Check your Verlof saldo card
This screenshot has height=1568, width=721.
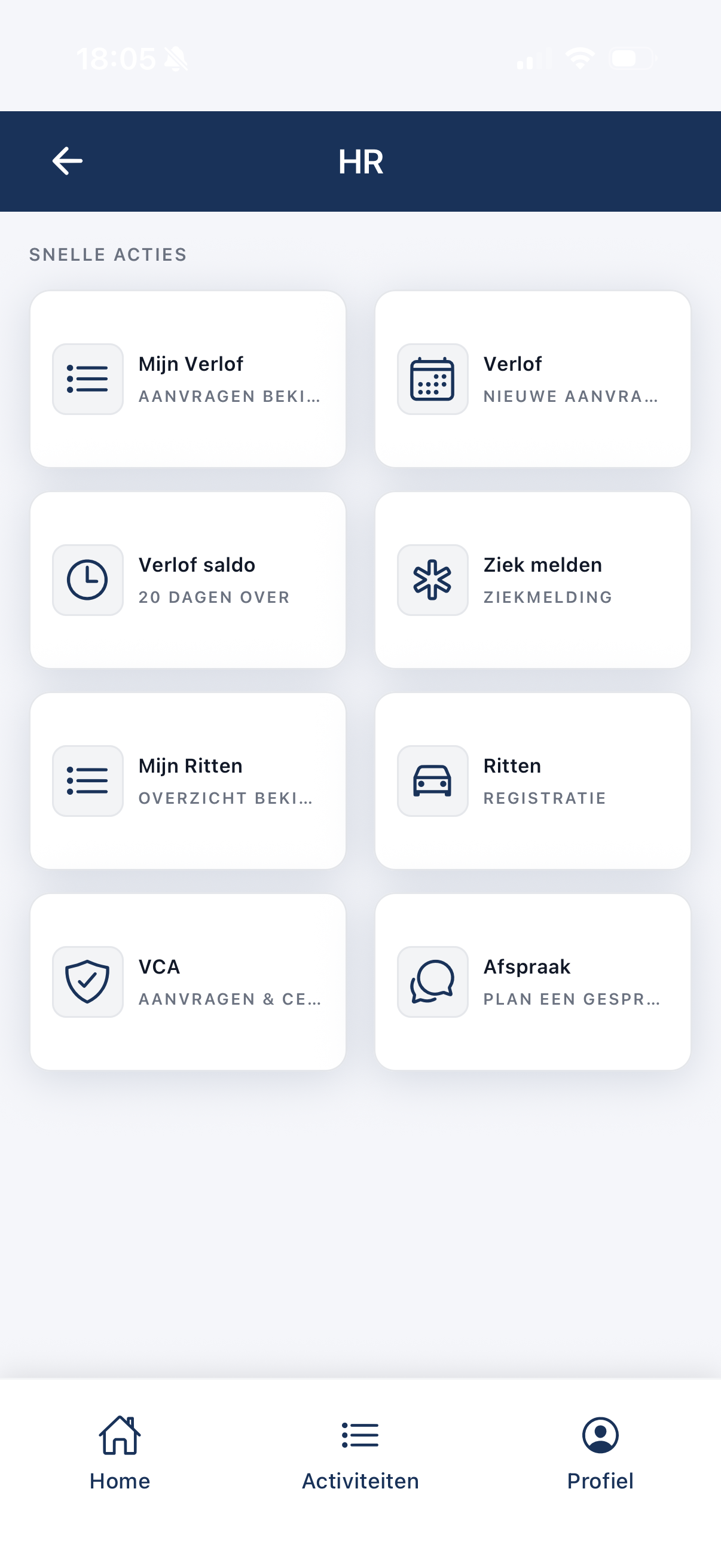(x=187, y=579)
